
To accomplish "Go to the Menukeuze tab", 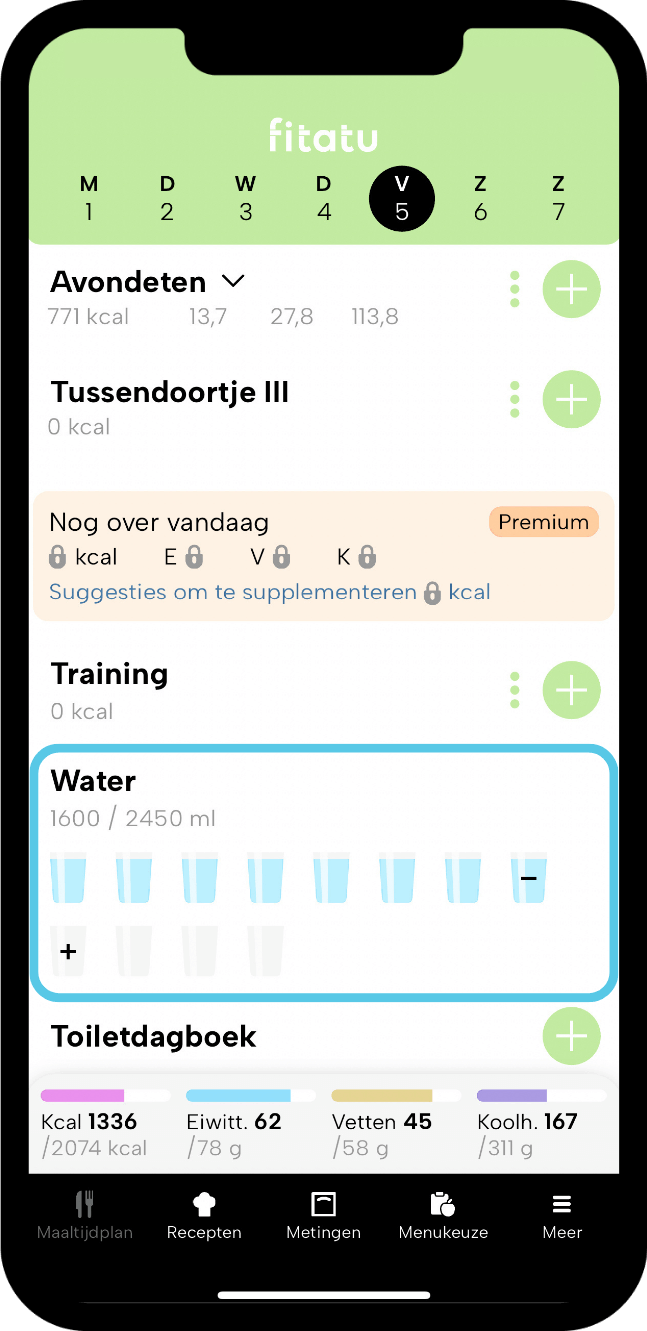I will [x=443, y=1215].
